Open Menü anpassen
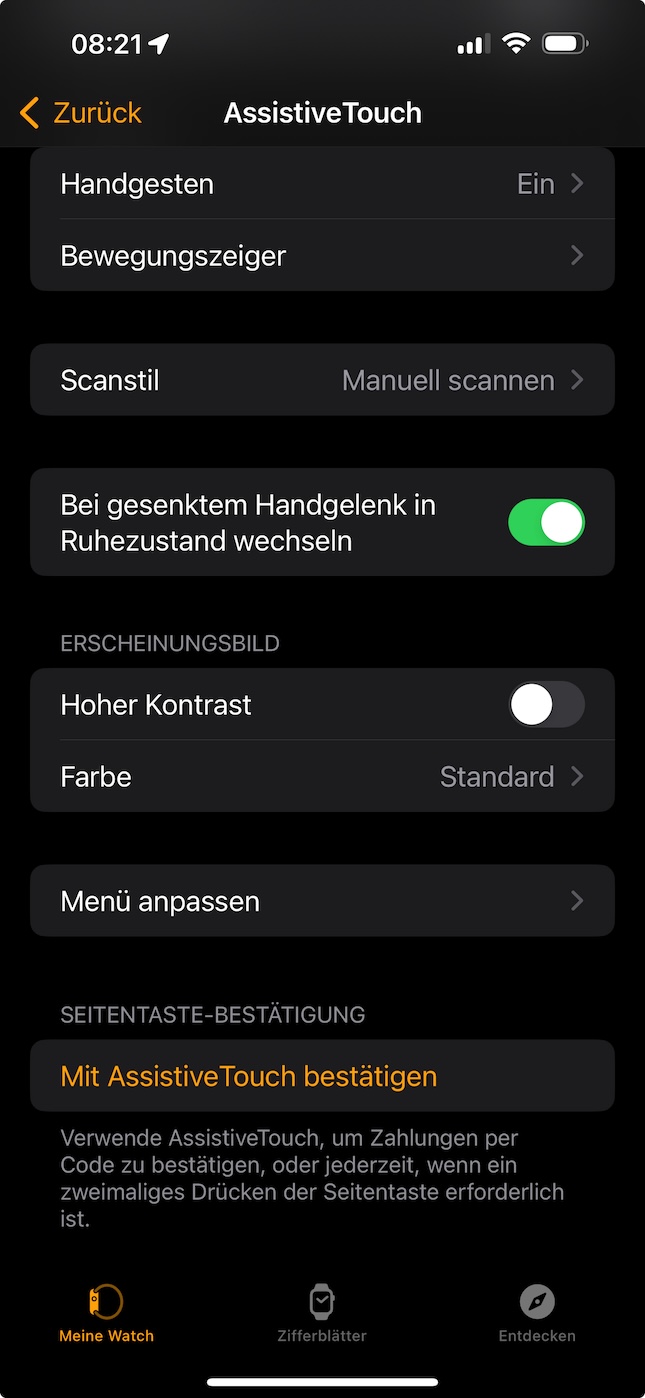Image resolution: width=645 pixels, height=1398 pixels. 322,901
